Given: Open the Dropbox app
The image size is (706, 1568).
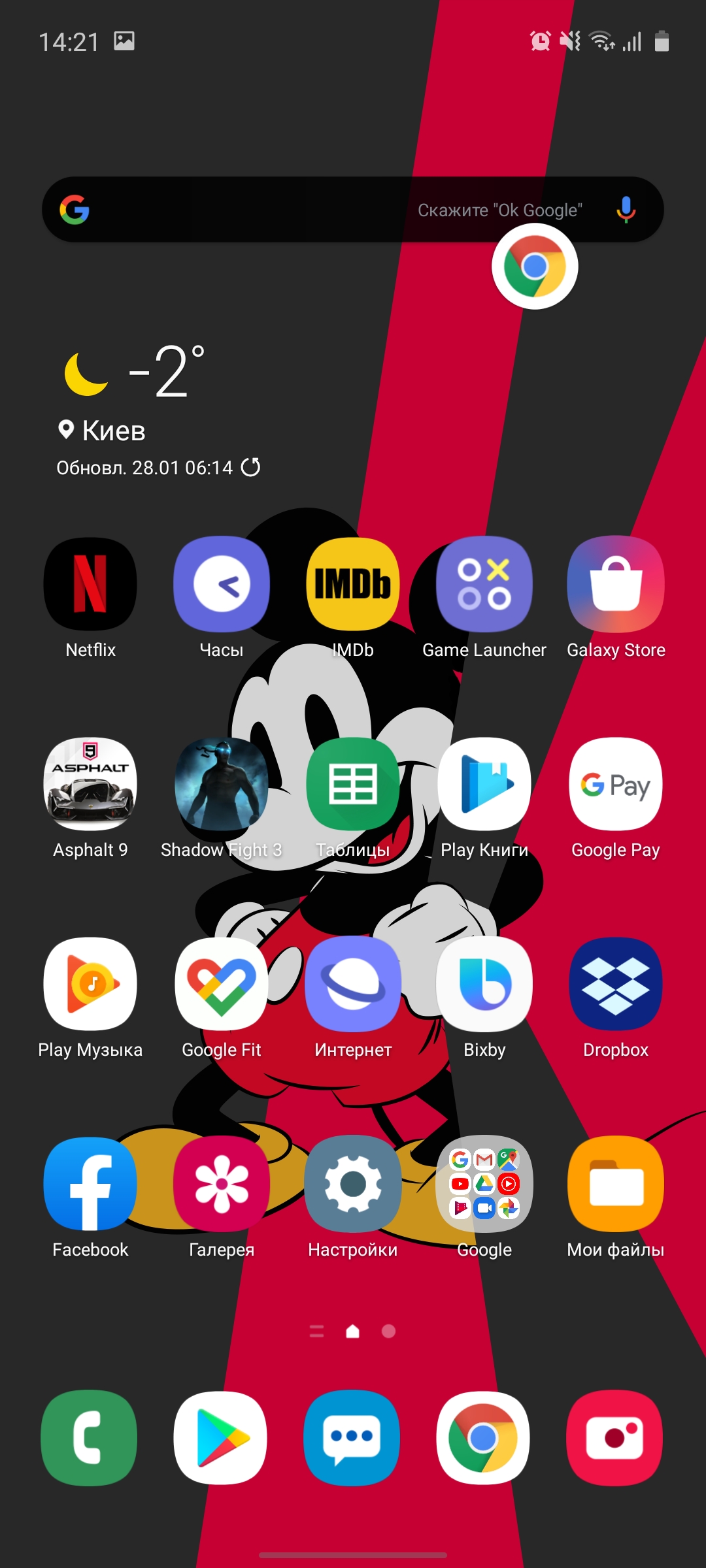Looking at the screenshot, I should click(616, 983).
